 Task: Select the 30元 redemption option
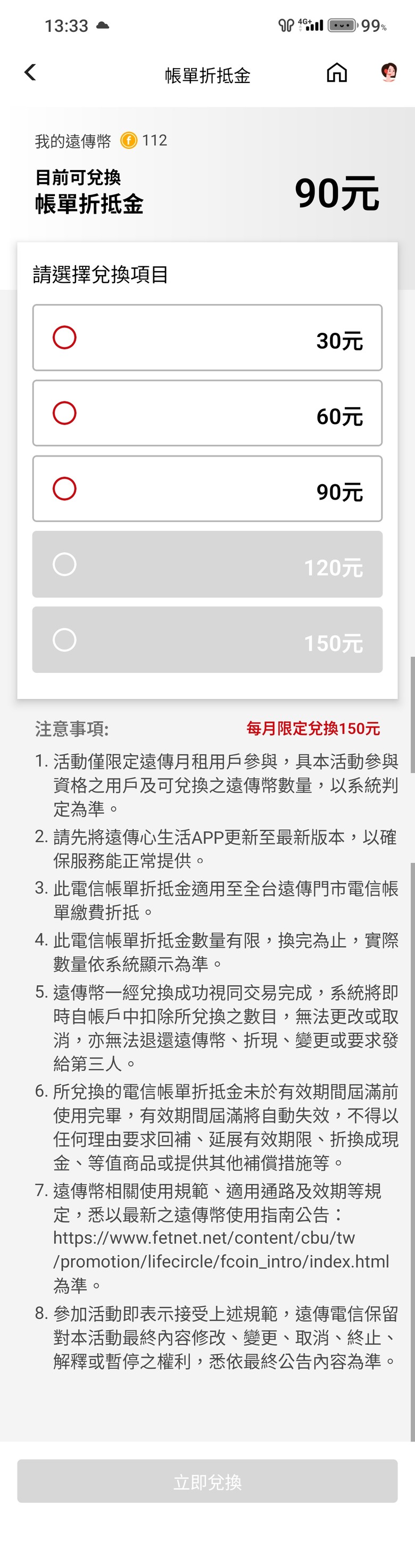pyautogui.click(x=207, y=338)
